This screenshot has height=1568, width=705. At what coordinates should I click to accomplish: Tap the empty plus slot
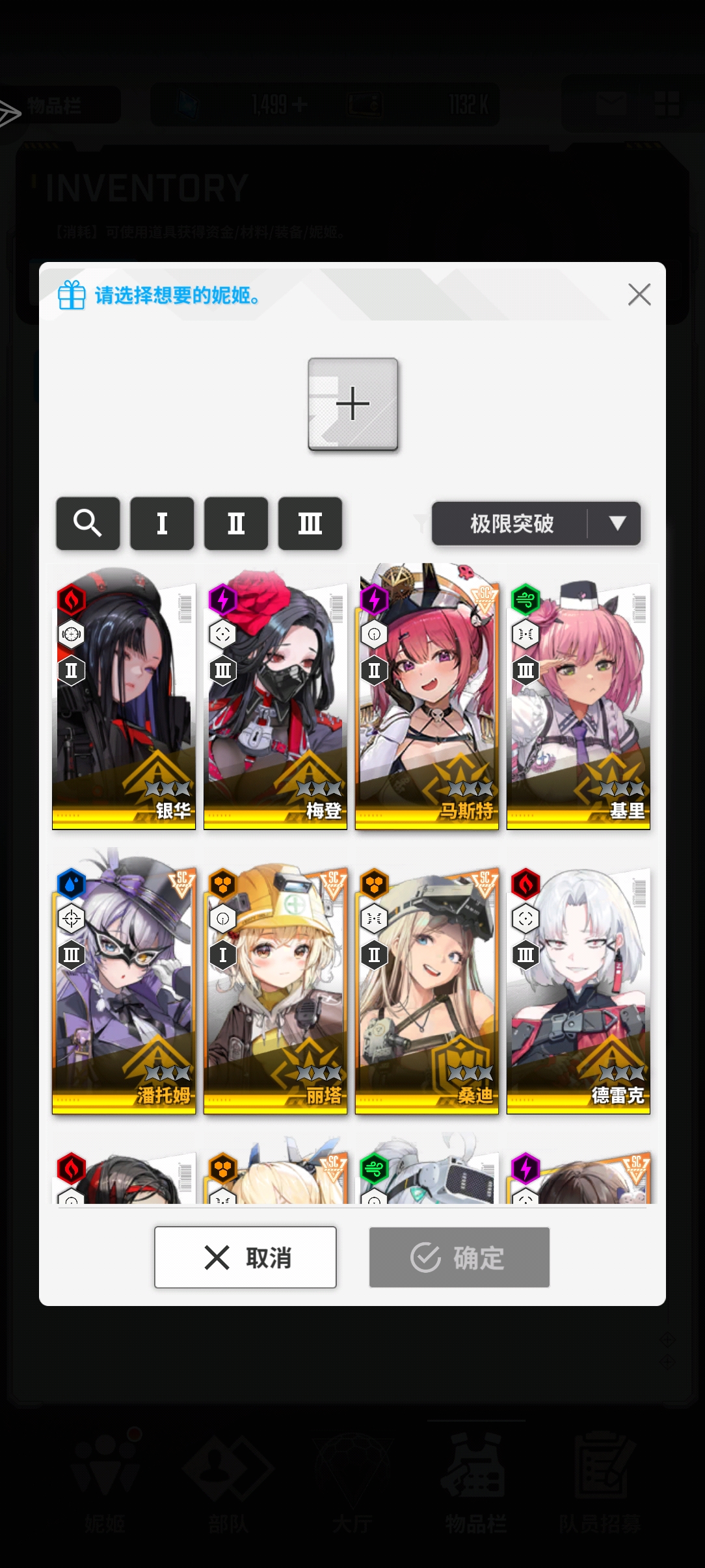[352, 404]
